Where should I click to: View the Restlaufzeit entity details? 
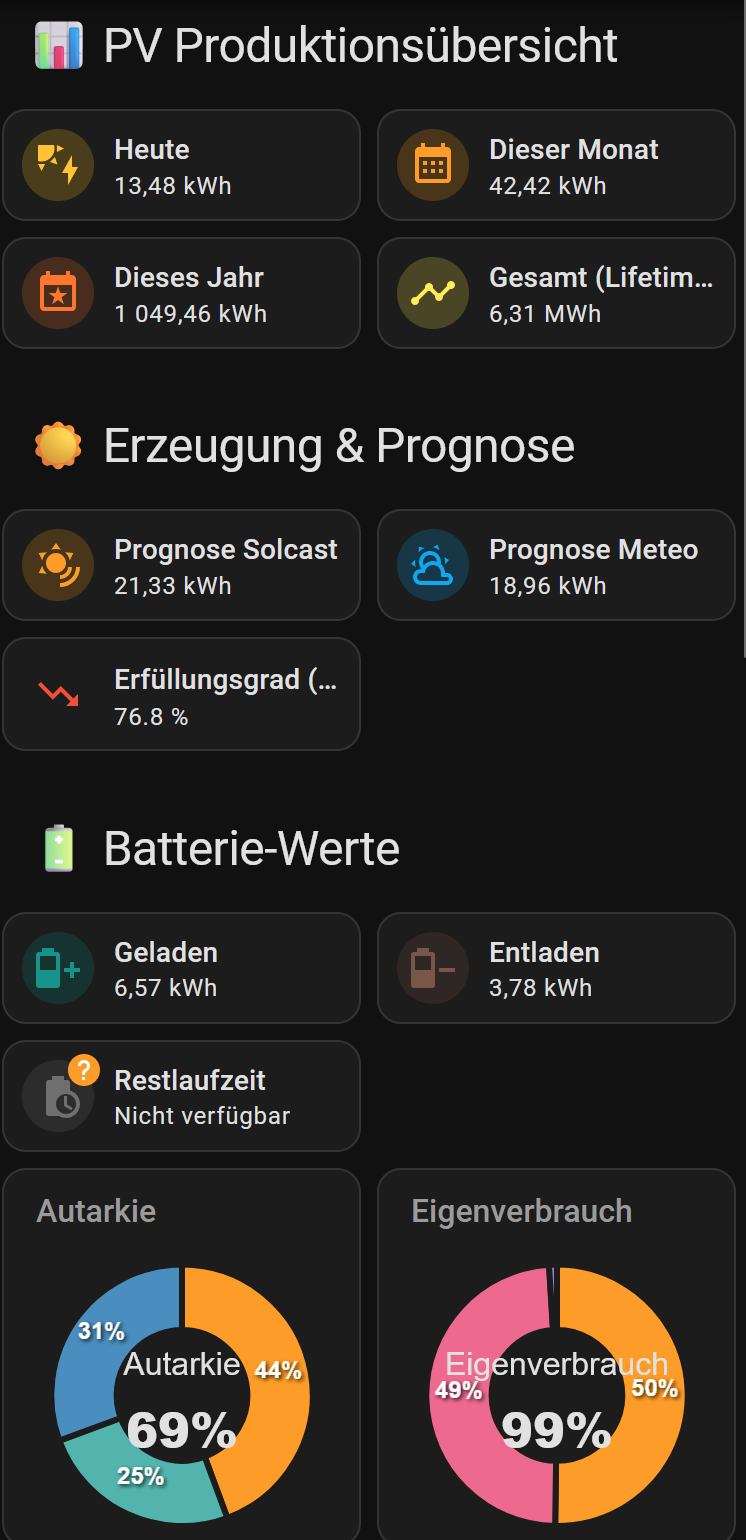(x=181, y=1096)
